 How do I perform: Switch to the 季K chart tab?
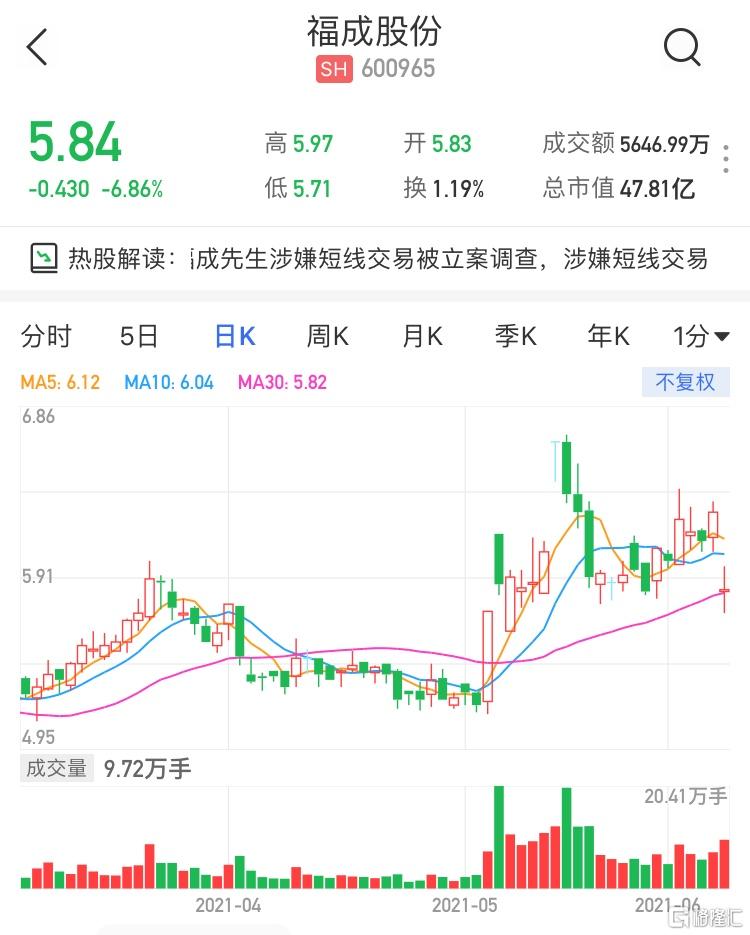tap(515, 337)
